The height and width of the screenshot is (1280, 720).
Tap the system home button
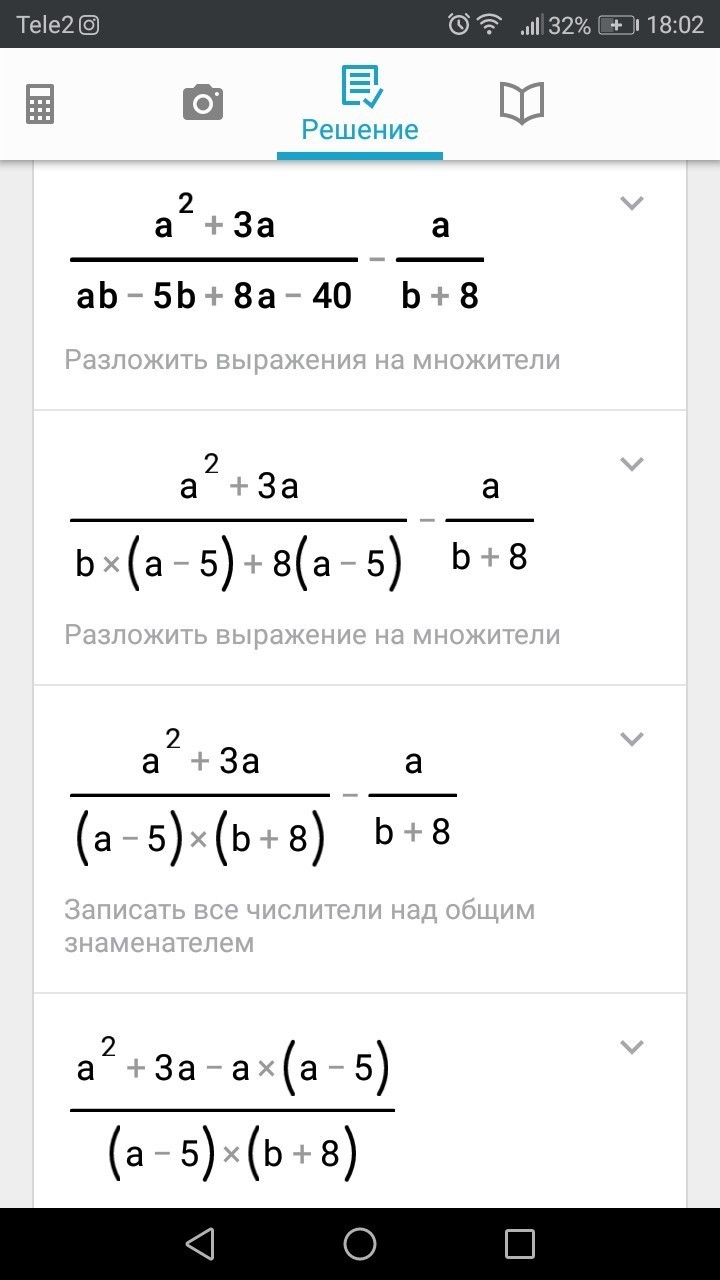coord(360,1244)
